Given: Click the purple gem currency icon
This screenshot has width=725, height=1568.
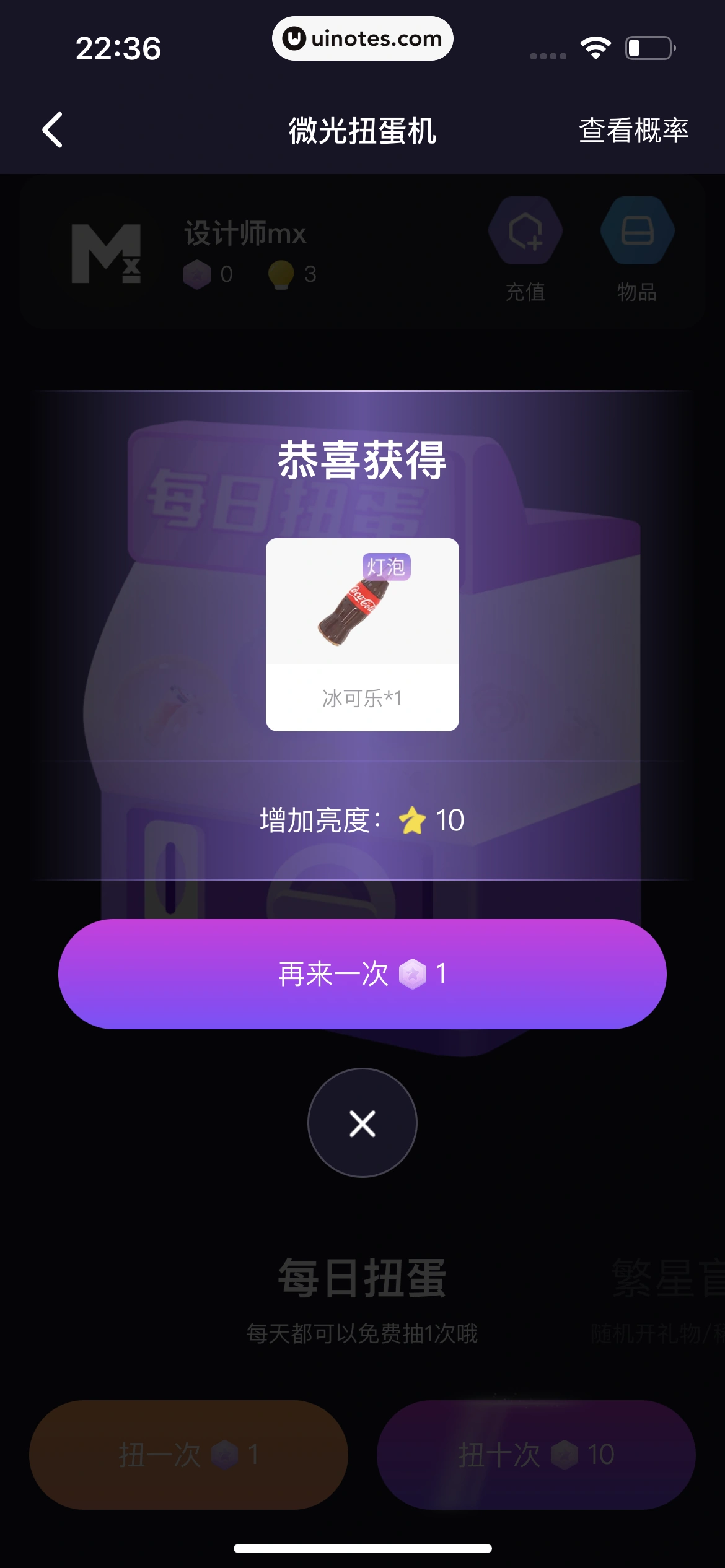Looking at the screenshot, I should [197, 274].
